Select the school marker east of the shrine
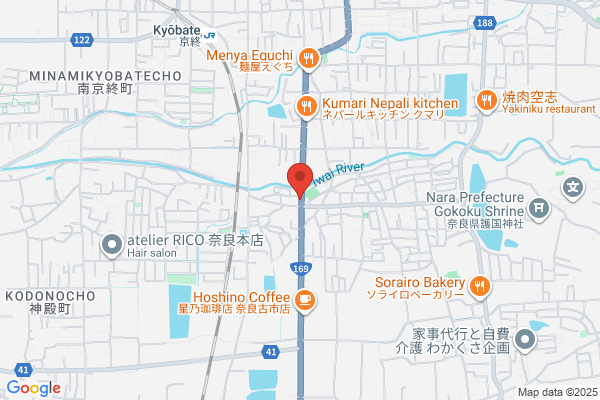 572,188
